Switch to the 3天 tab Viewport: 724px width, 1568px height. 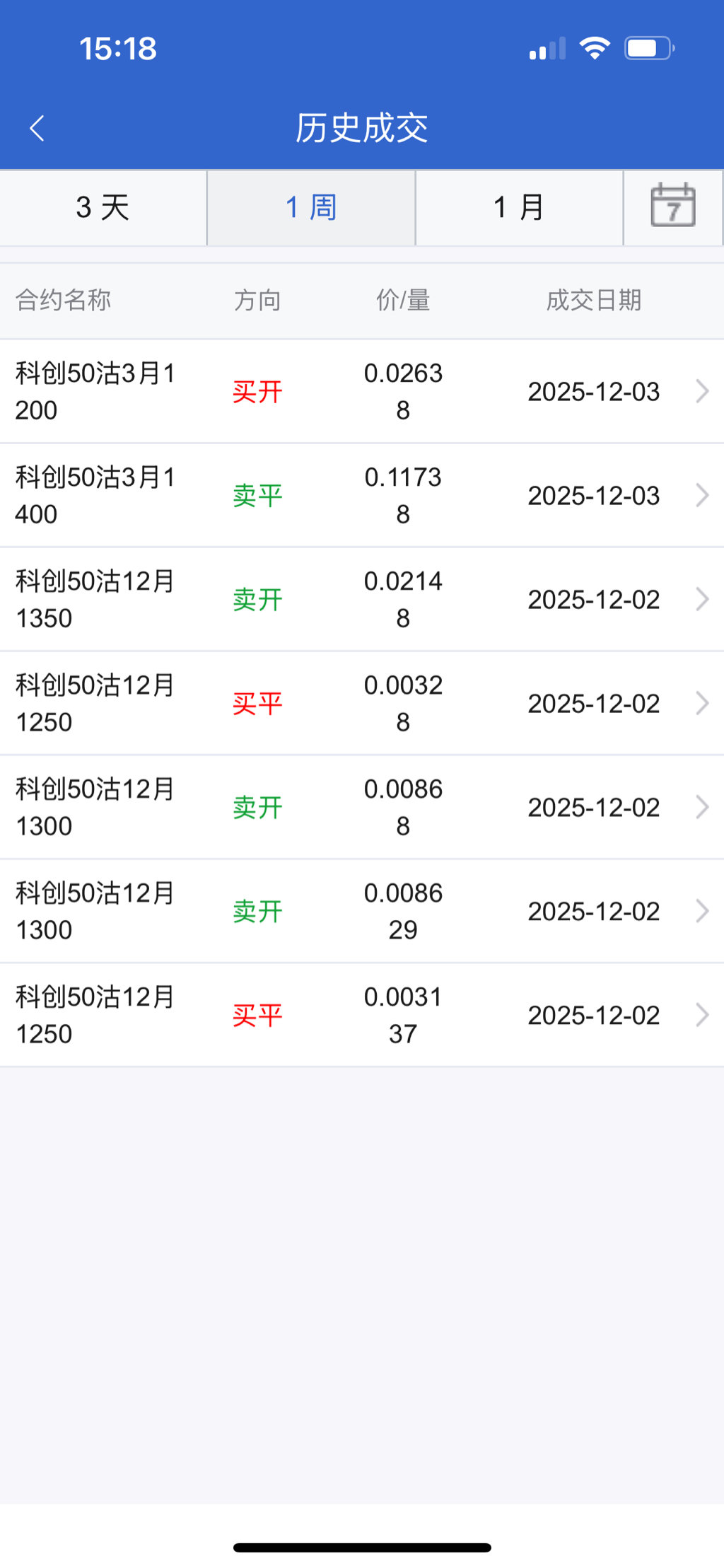pos(103,208)
